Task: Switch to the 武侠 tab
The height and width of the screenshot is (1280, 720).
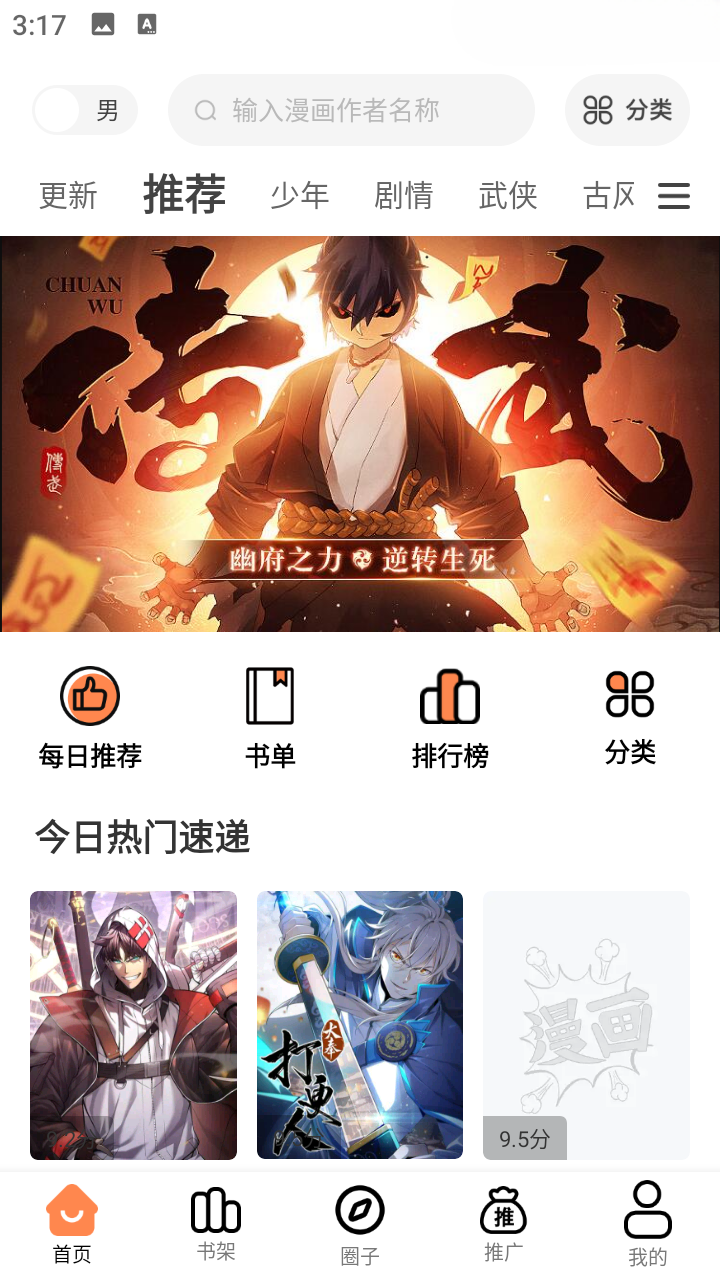Action: 508,195
